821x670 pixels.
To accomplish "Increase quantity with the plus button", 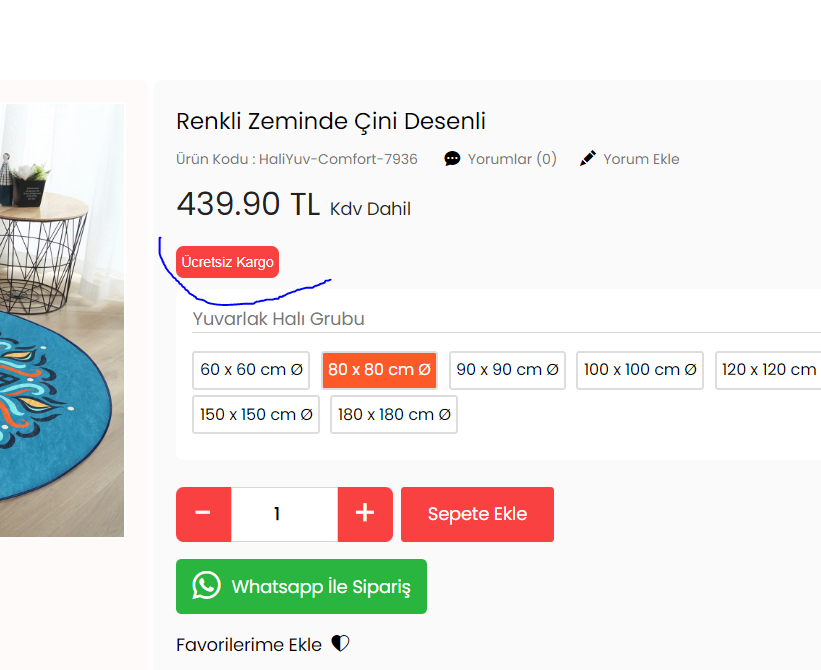I will [364, 514].
